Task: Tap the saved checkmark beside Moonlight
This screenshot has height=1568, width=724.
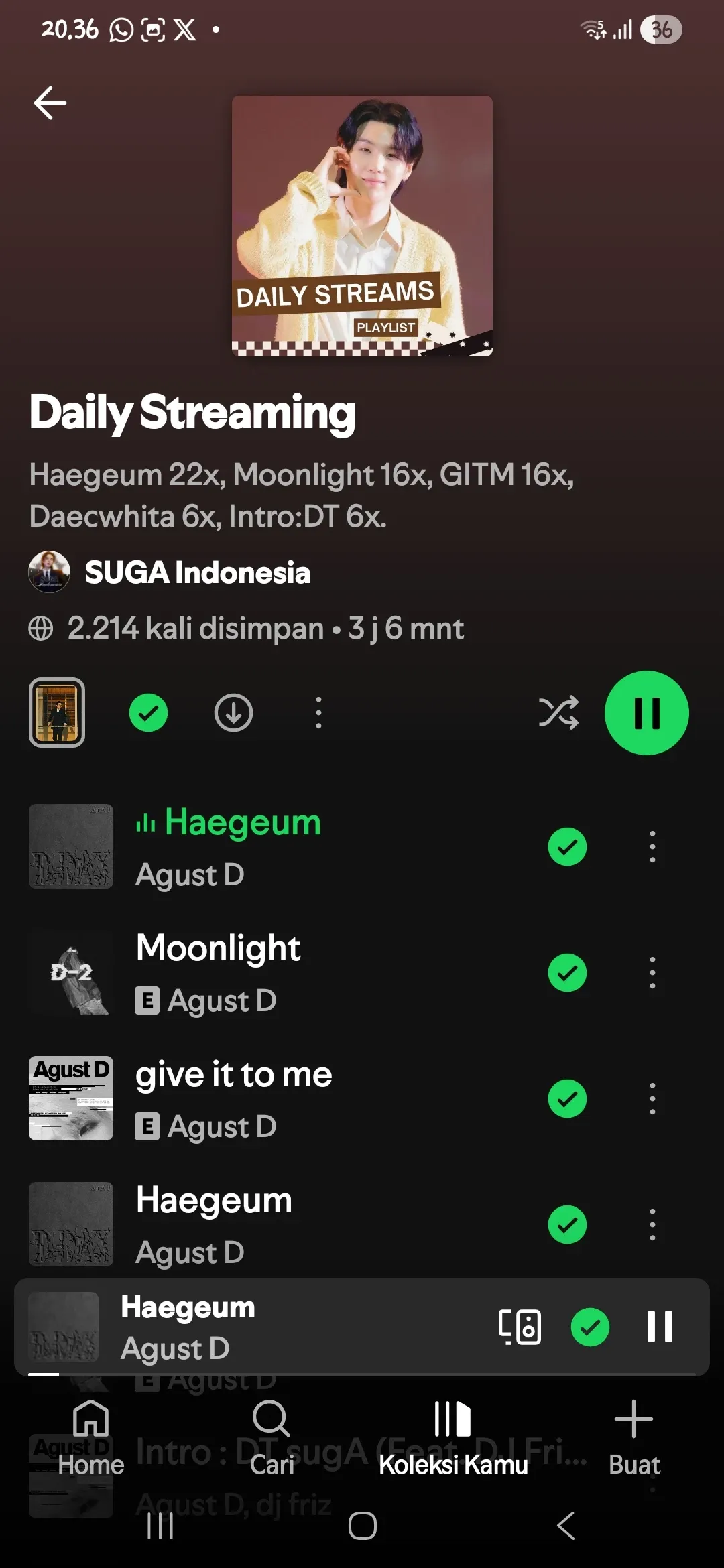Action: [567, 972]
